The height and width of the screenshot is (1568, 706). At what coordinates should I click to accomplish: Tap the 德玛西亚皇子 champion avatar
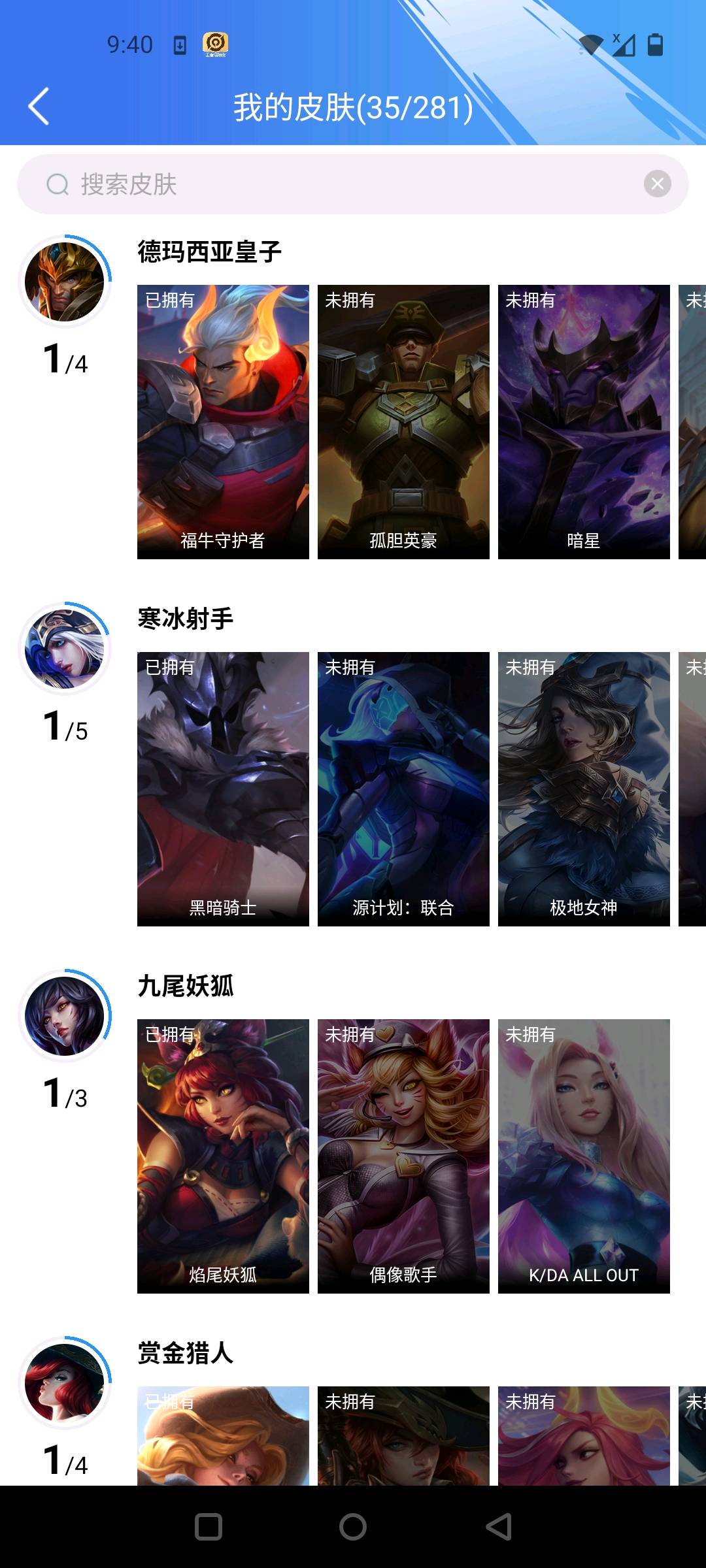pyautogui.click(x=65, y=282)
